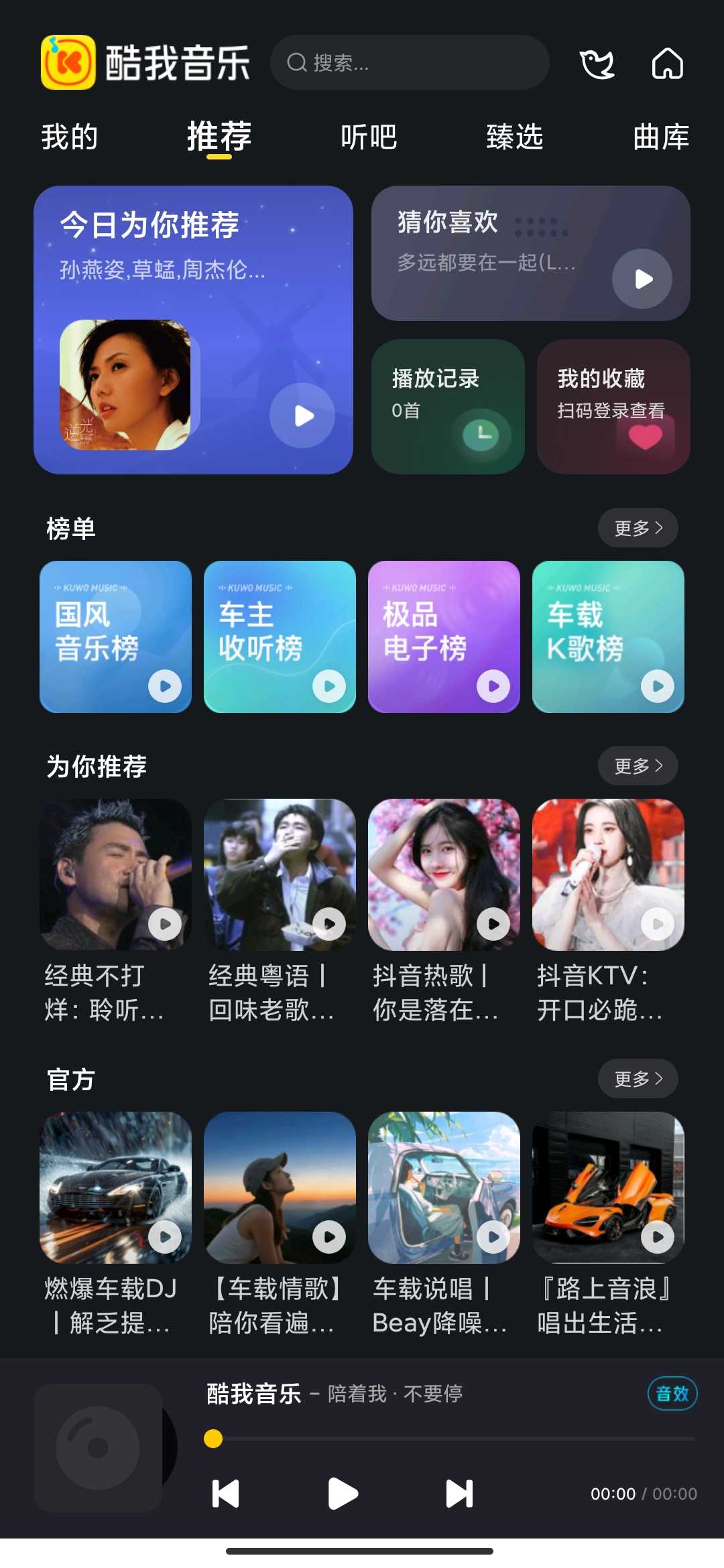View more charts via 榜单 更多
The height and width of the screenshot is (1568, 724).
[638, 528]
